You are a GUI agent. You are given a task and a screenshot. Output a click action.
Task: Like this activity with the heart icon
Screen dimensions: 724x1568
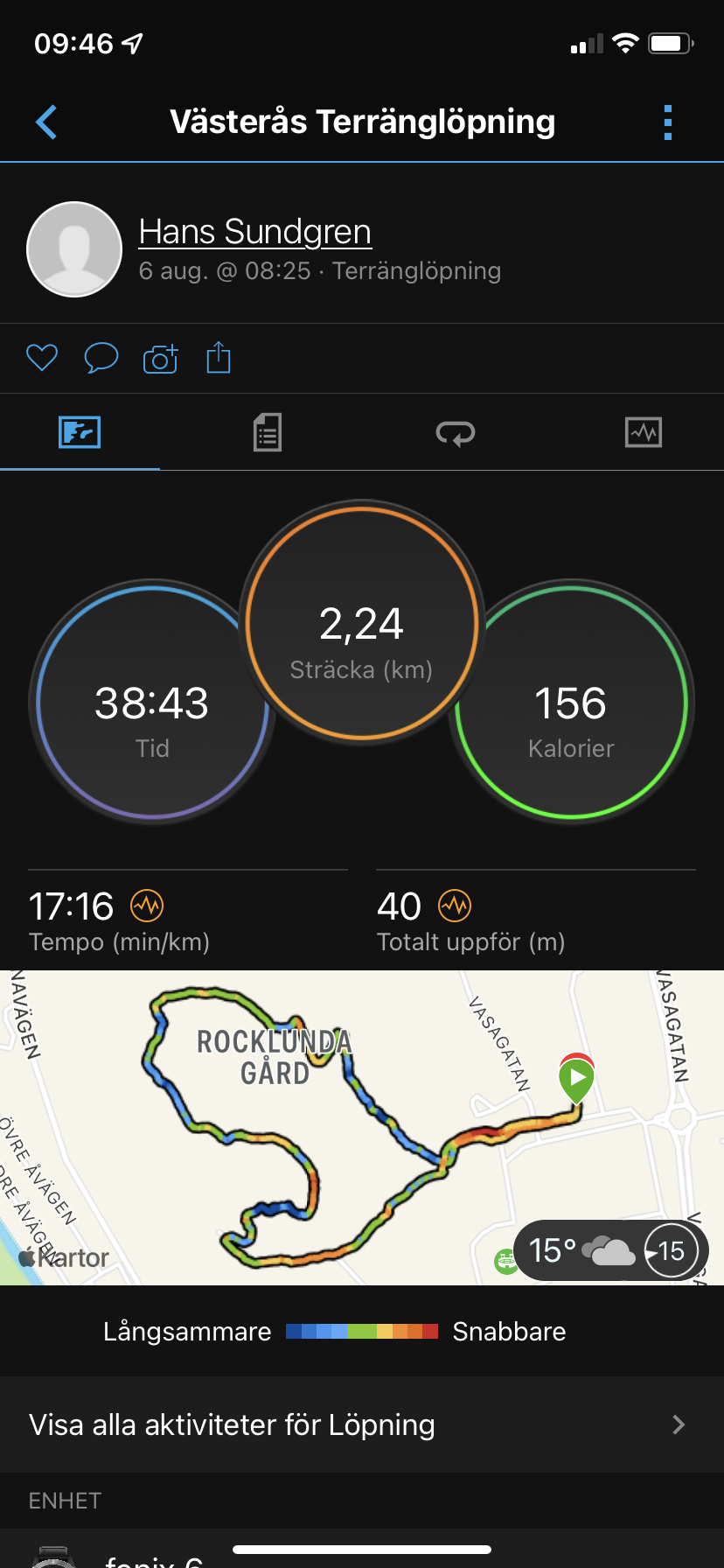(x=42, y=358)
